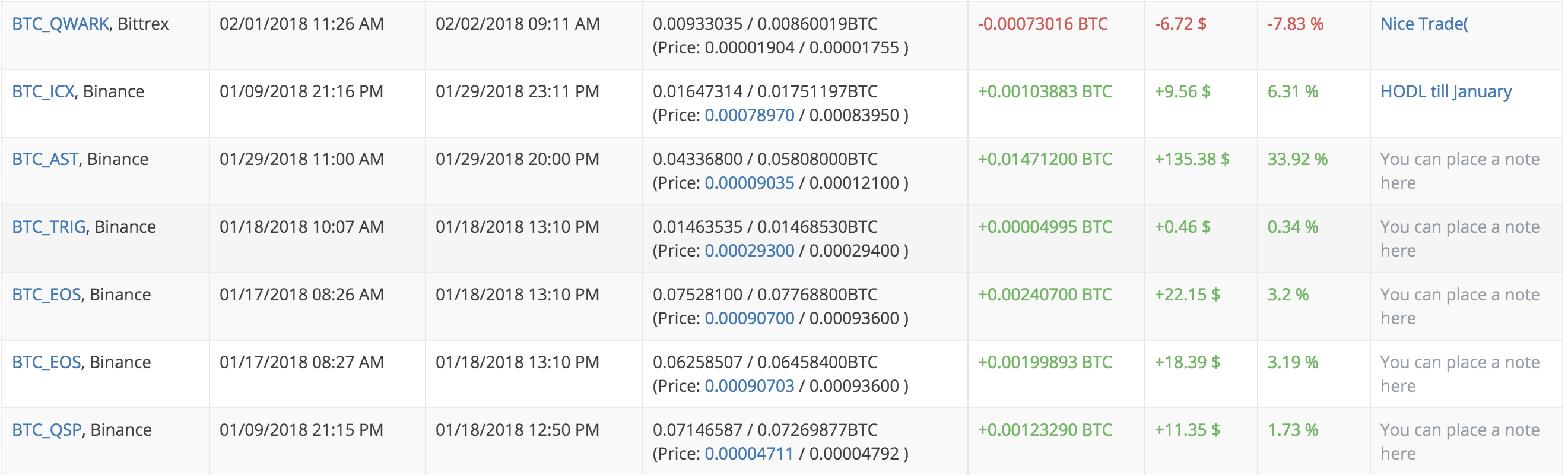Open the BTC_EOS link dated 08:26 AM
The width and height of the screenshot is (1568, 475).
click(46, 294)
